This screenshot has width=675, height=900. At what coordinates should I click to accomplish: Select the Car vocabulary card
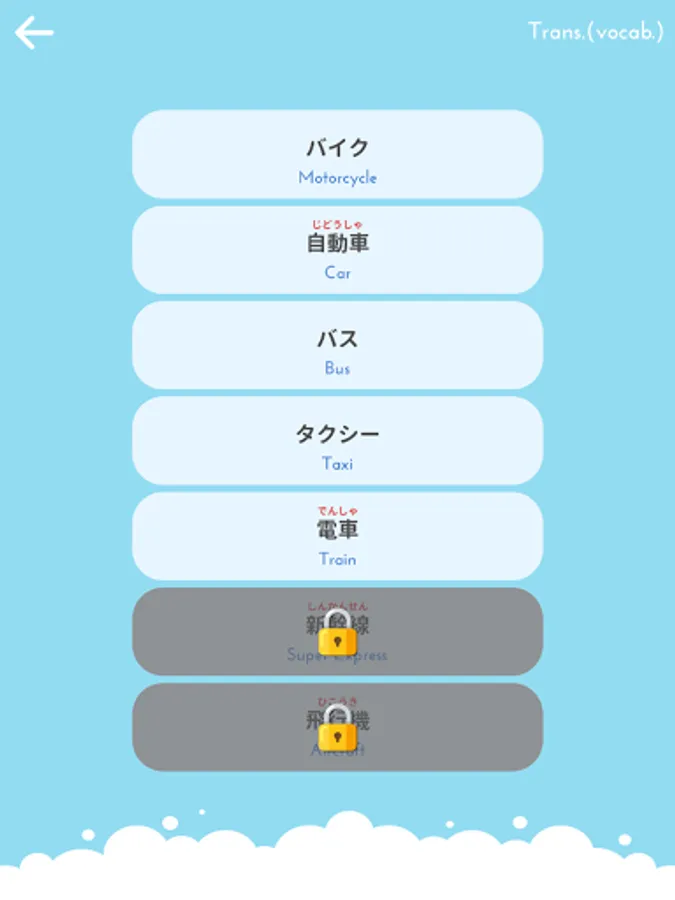click(x=338, y=250)
